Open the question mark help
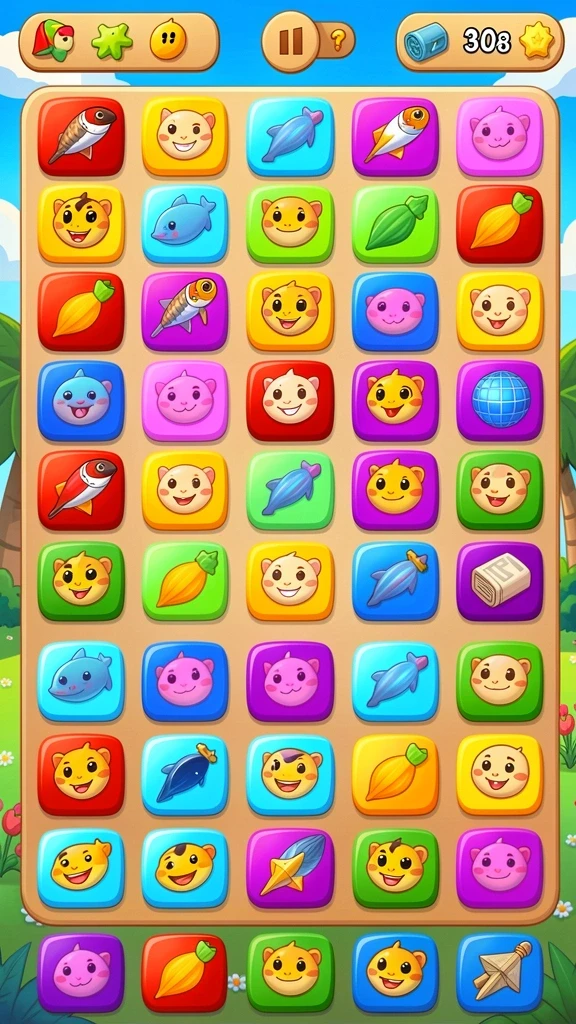 (338, 40)
